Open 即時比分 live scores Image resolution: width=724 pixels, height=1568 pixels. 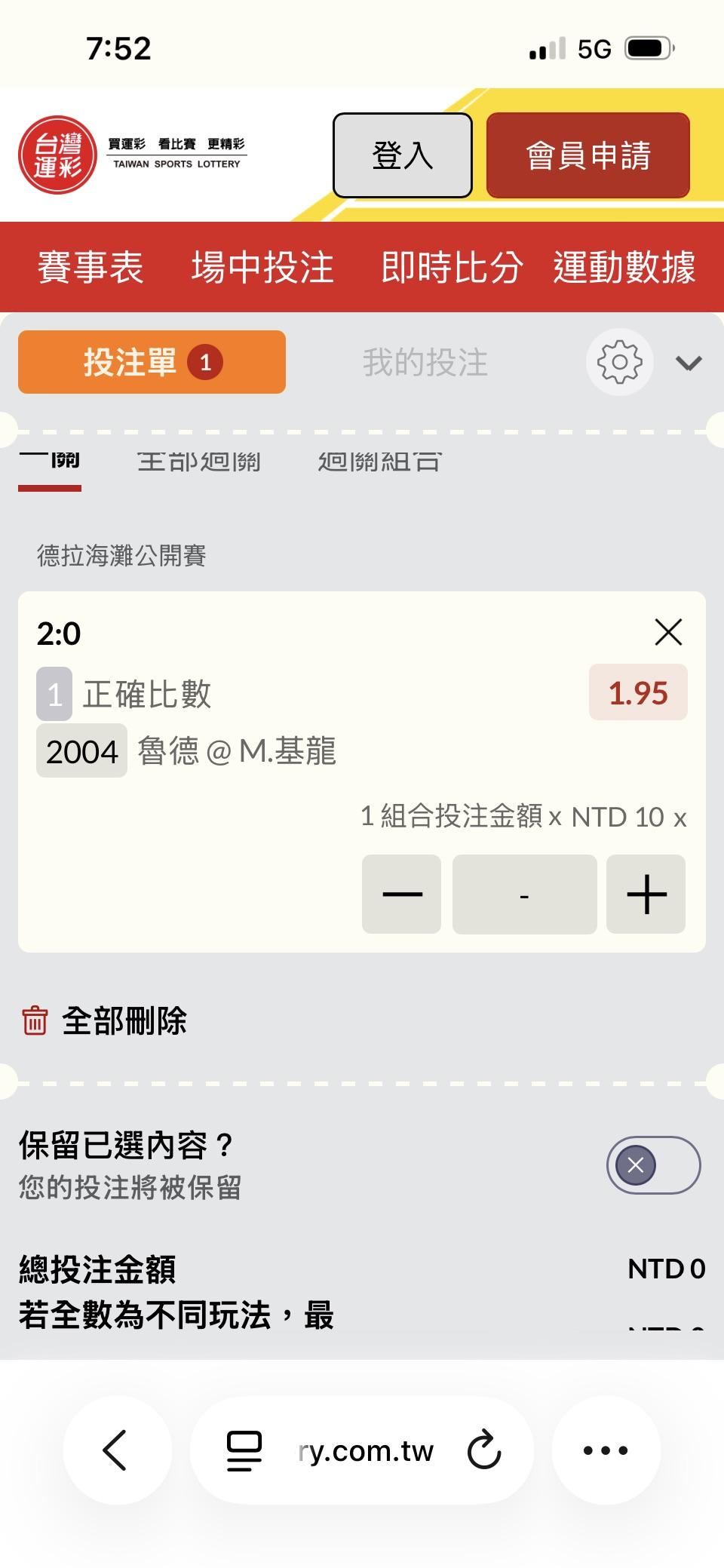452,268
